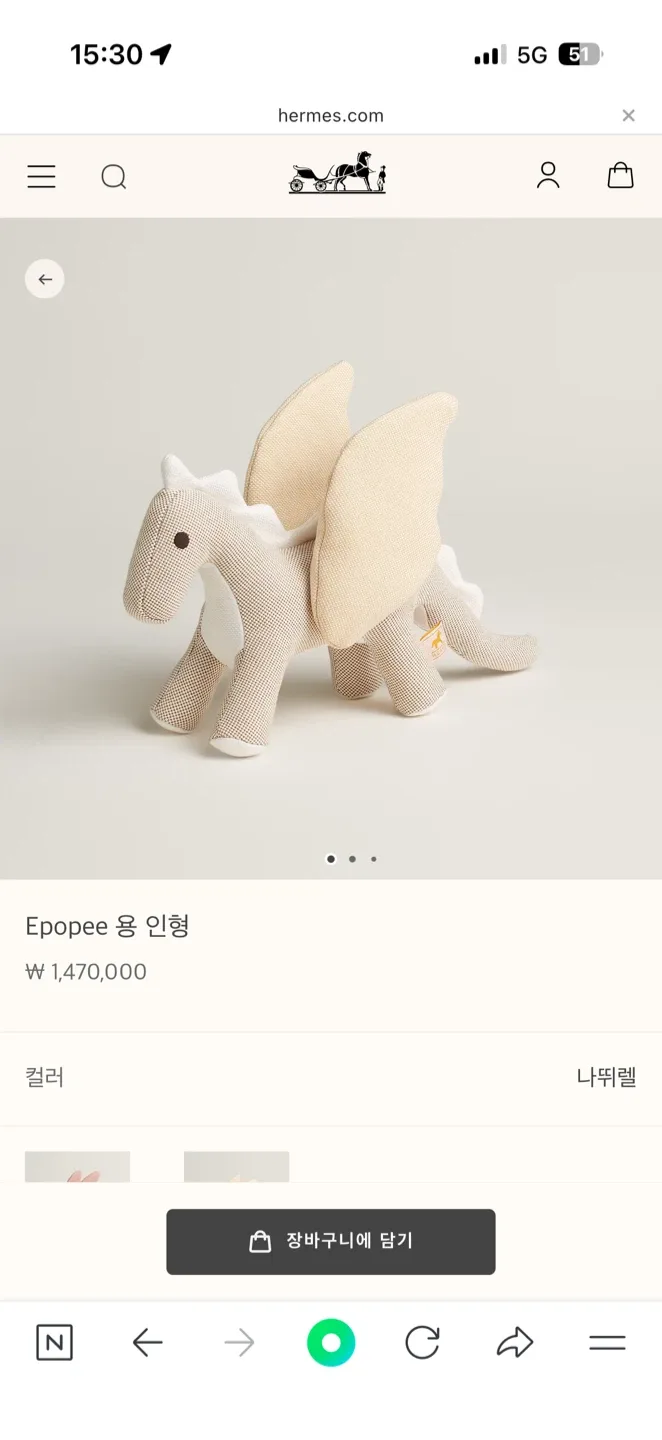This screenshot has height=1440, width=662.
Task: Navigate back in the browser toolbar
Action: tap(147, 1342)
